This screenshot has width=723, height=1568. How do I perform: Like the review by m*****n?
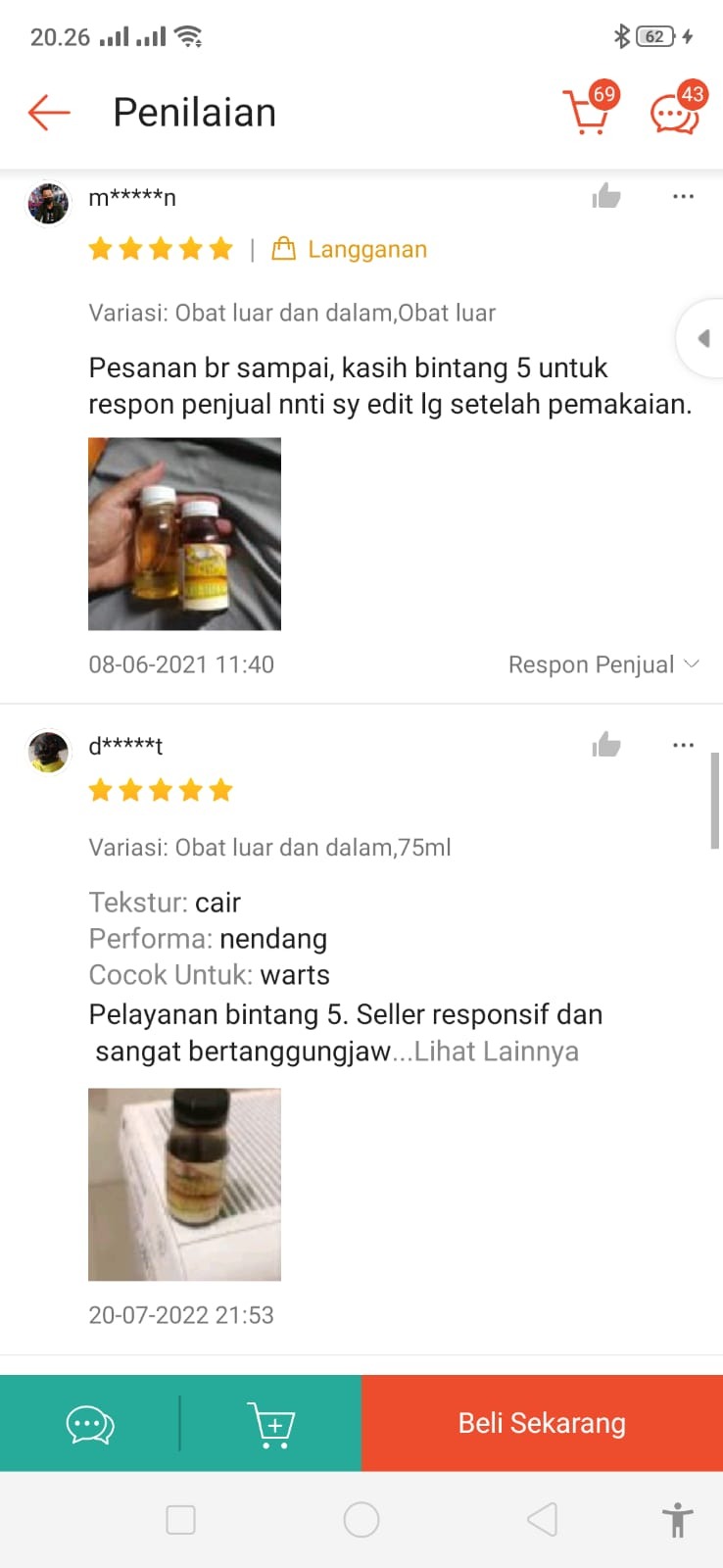tap(605, 196)
